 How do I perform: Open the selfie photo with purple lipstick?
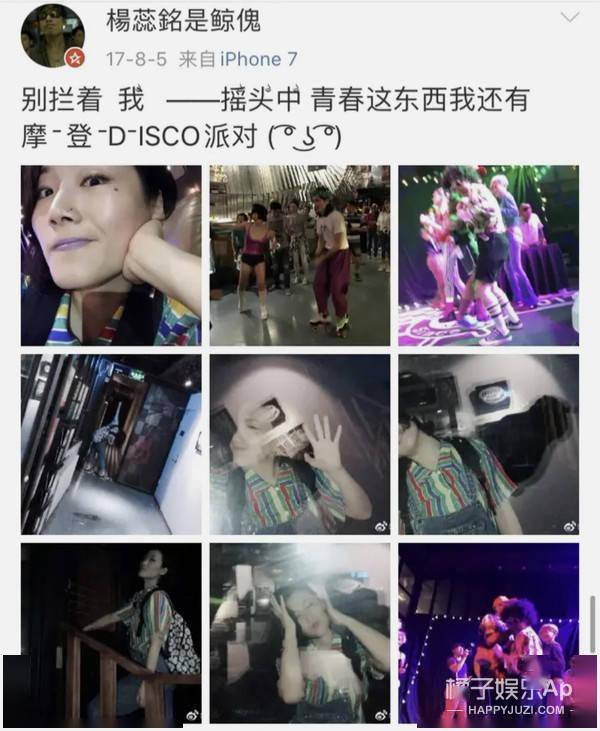click(x=111, y=256)
